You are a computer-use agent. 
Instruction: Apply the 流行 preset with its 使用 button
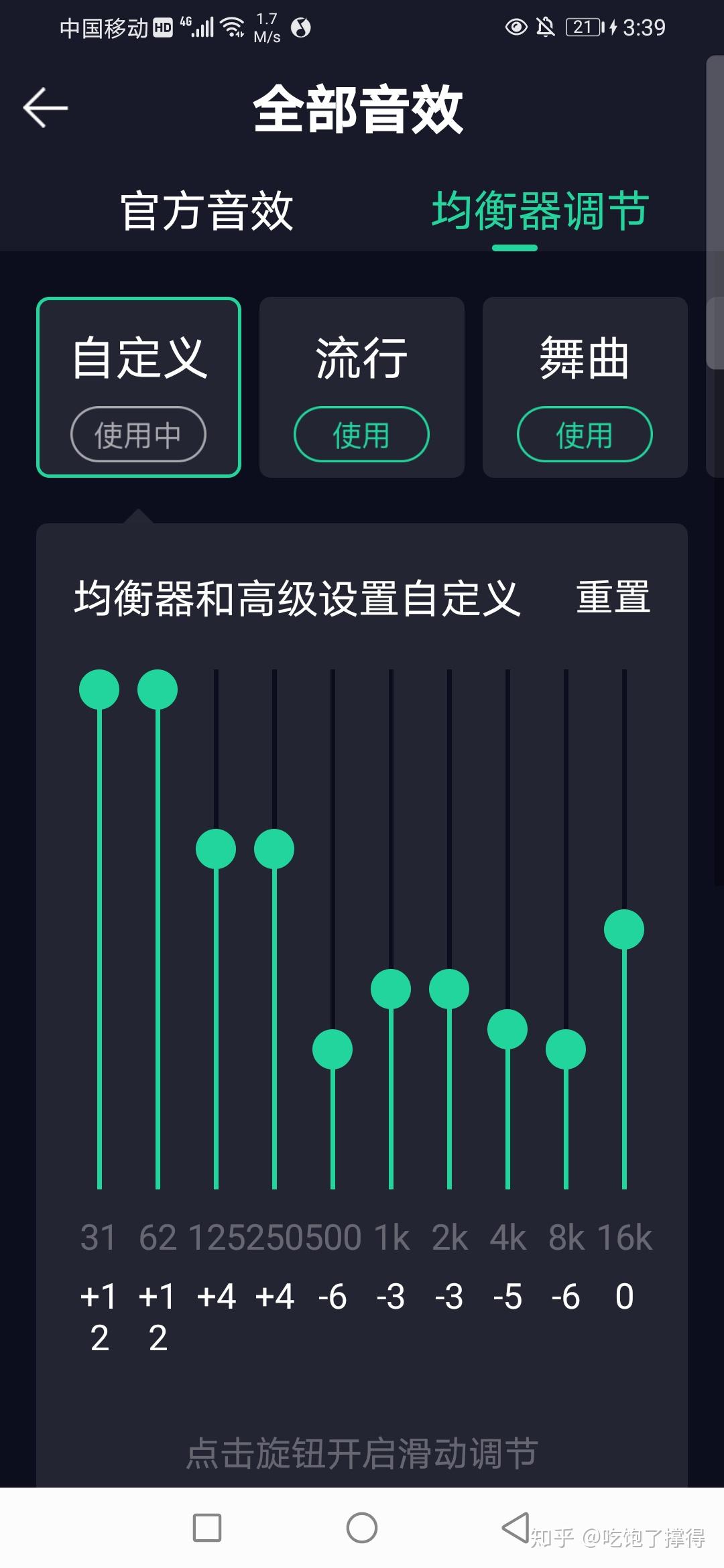[361, 434]
